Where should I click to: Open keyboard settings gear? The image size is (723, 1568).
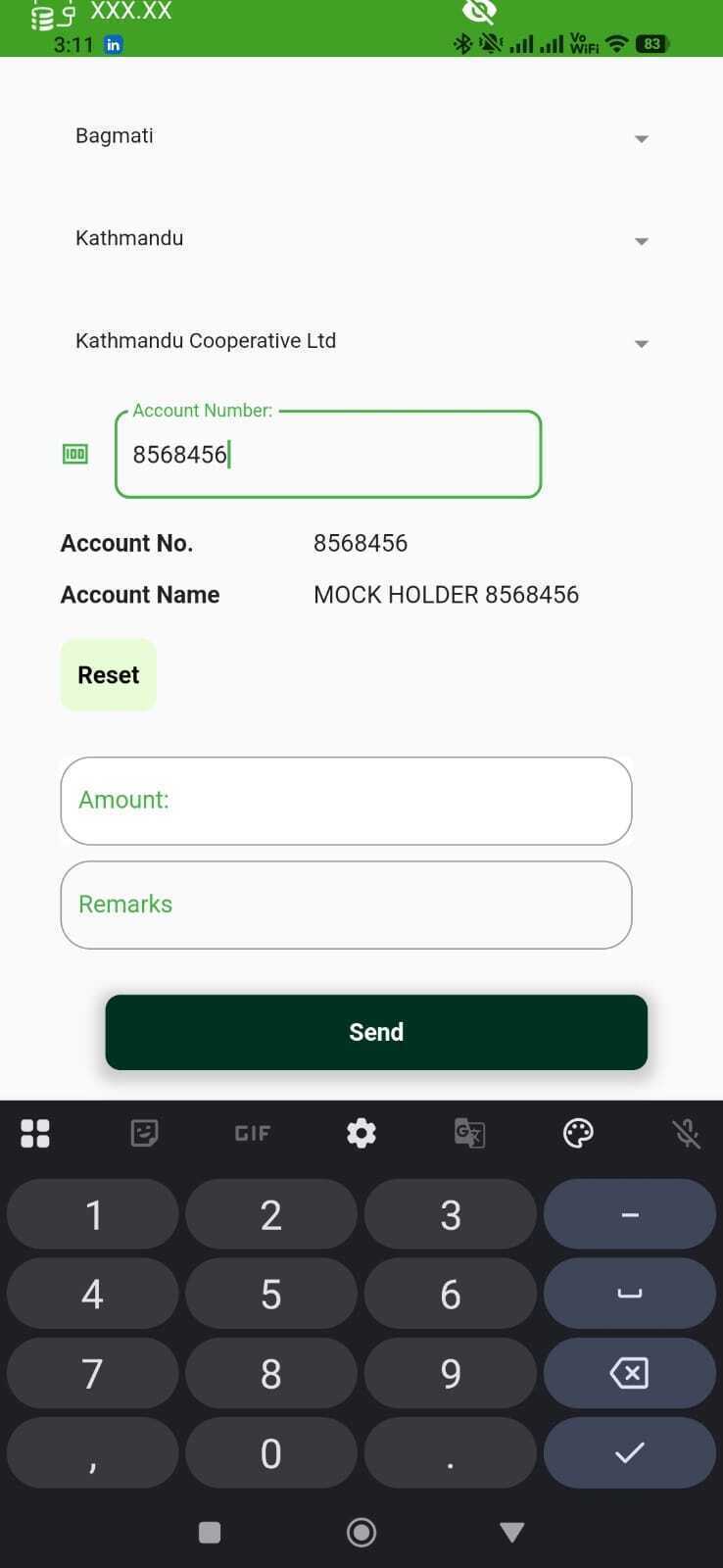point(361,1134)
